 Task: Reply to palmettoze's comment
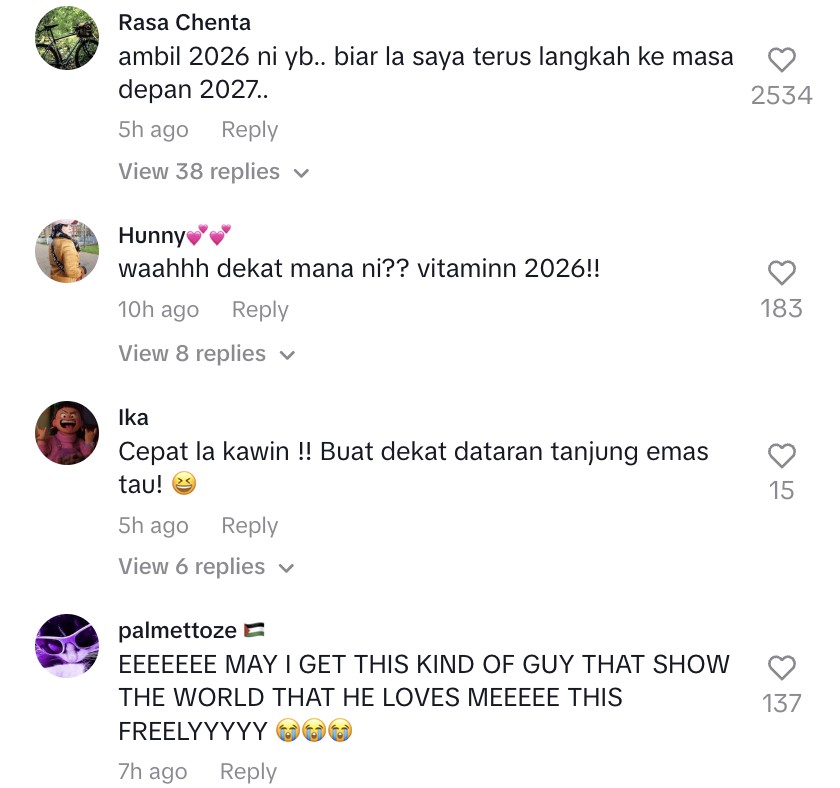248,772
